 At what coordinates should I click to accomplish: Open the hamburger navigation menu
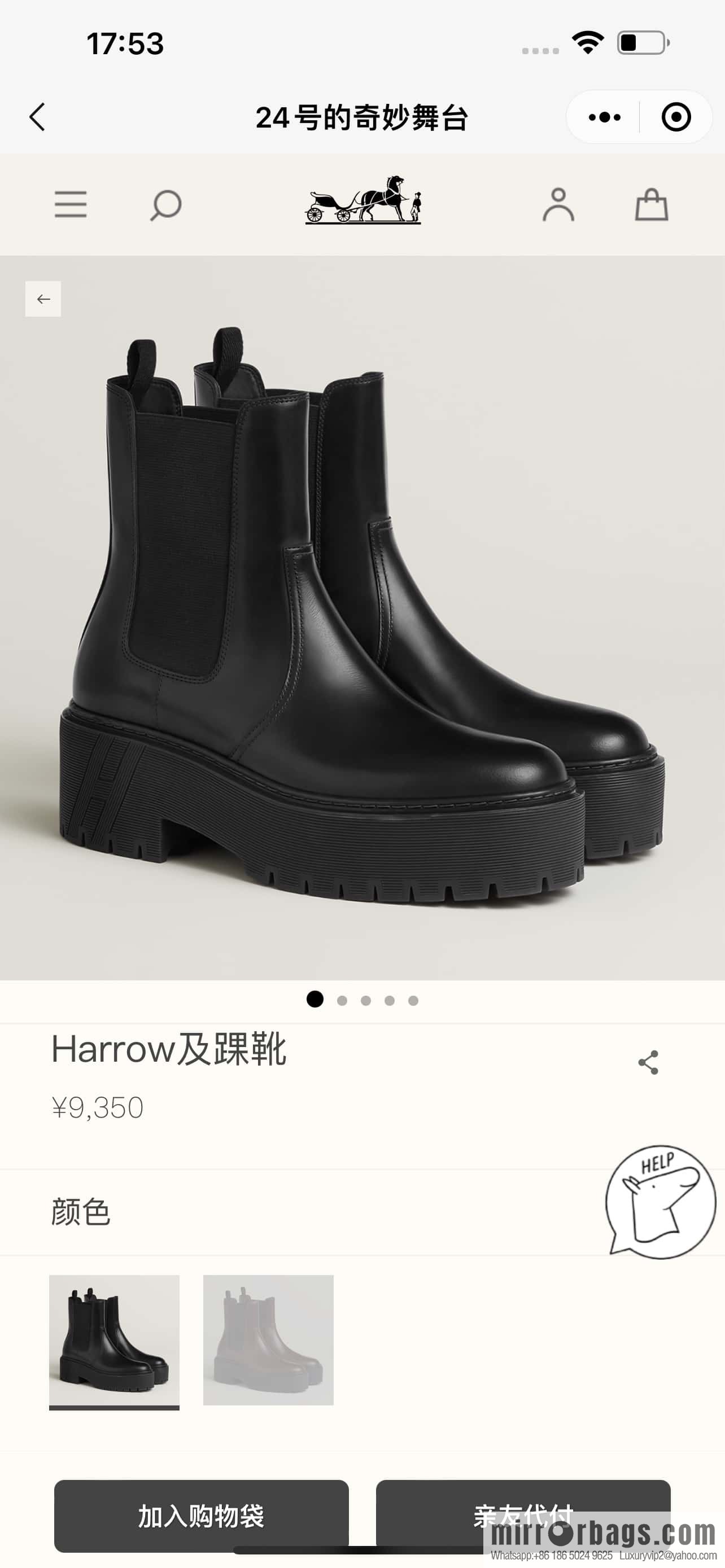[x=70, y=205]
